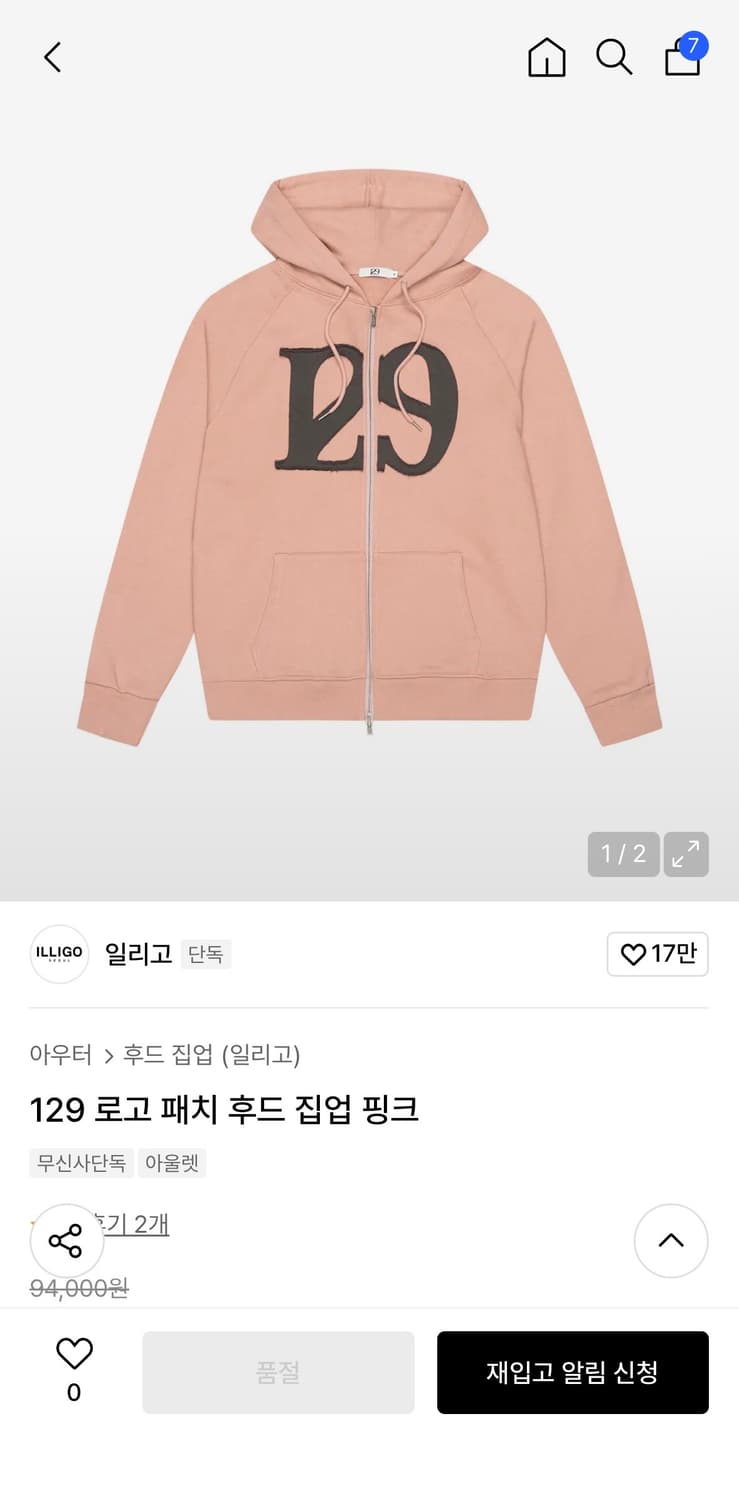Select the 아울렛 tag
The image size is (739, 1500).
[x=171, y=1163]
